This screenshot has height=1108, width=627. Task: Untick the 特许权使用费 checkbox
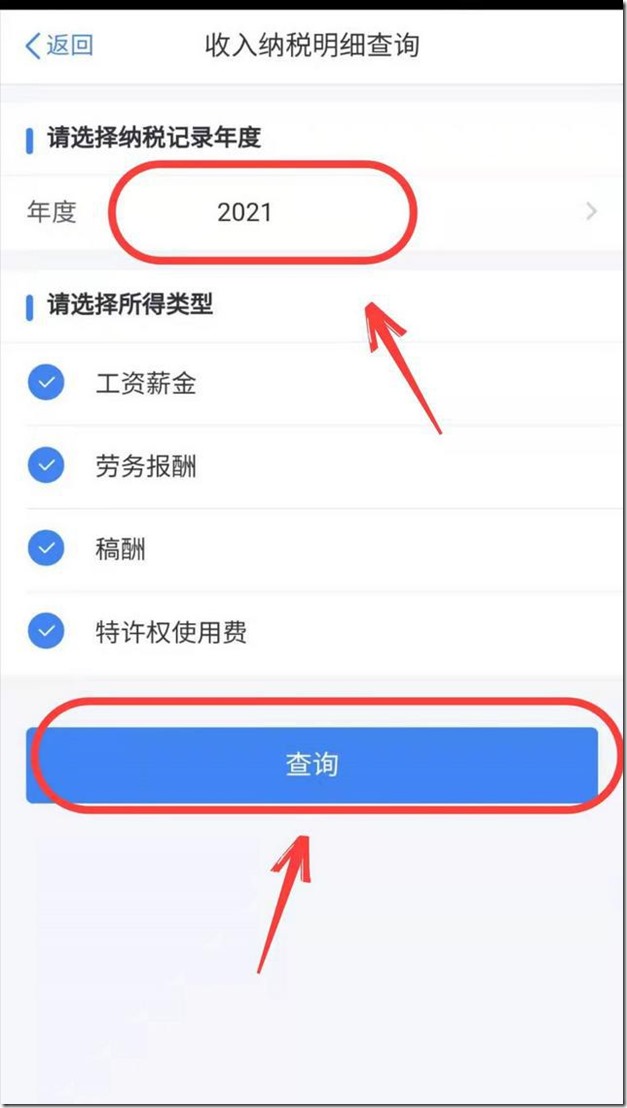click(46, 631)
